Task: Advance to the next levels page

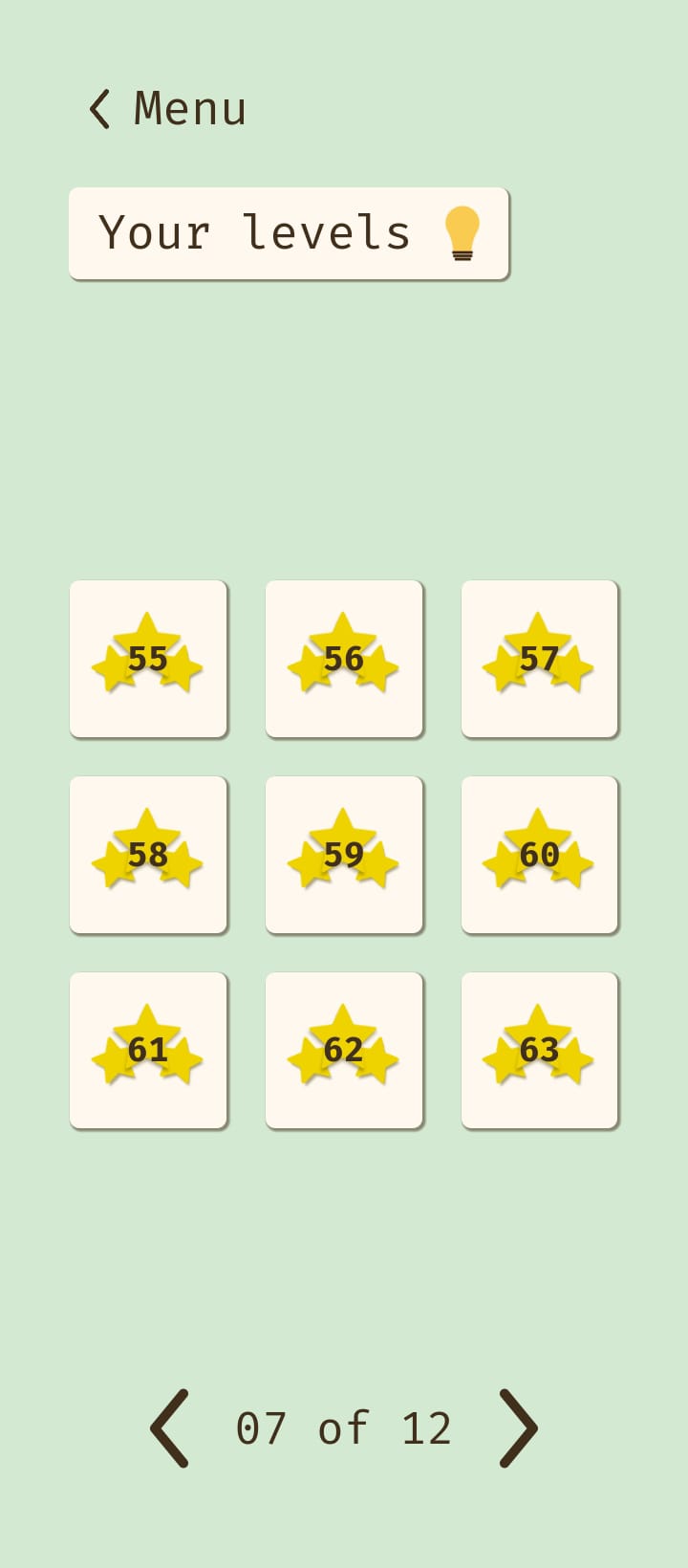Action: tap(518, 1428)
